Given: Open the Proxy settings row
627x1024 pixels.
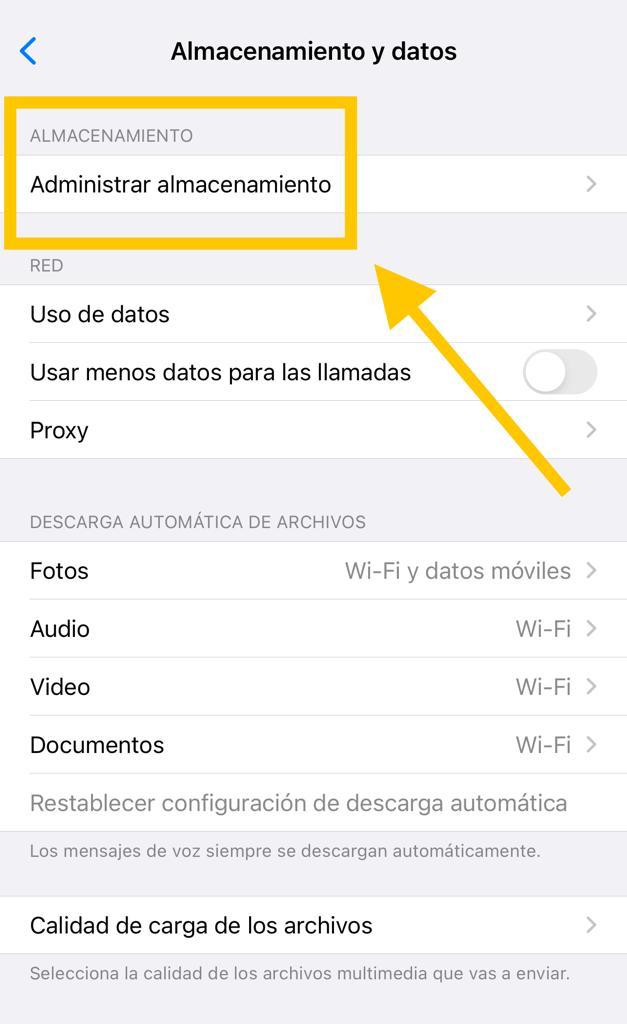Looking at the screenshot, I should click(x=313, y=430).
